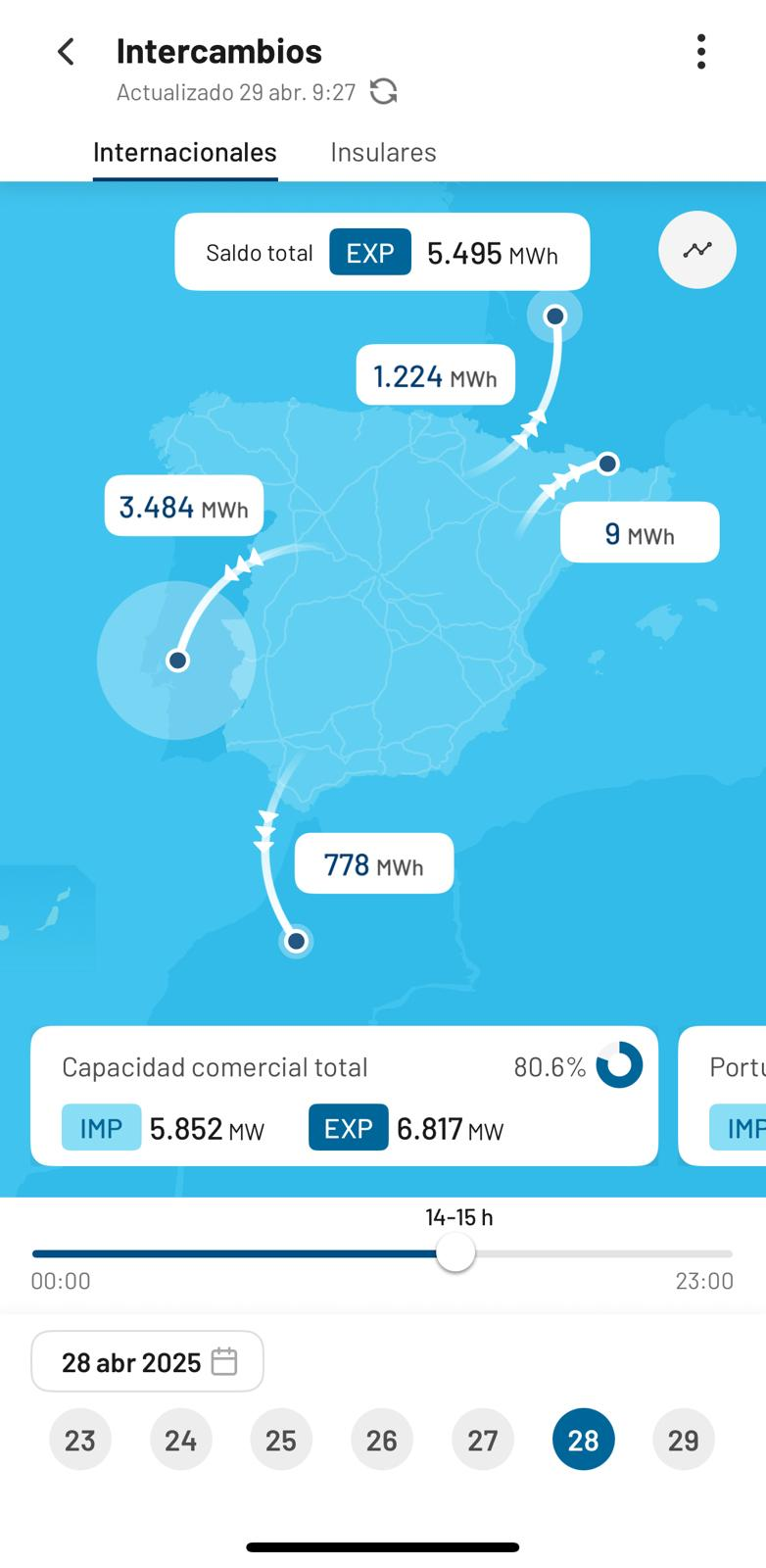Refresh the updated data
766x1568 pixels.
pyautogui.click(x=383, y=92)
